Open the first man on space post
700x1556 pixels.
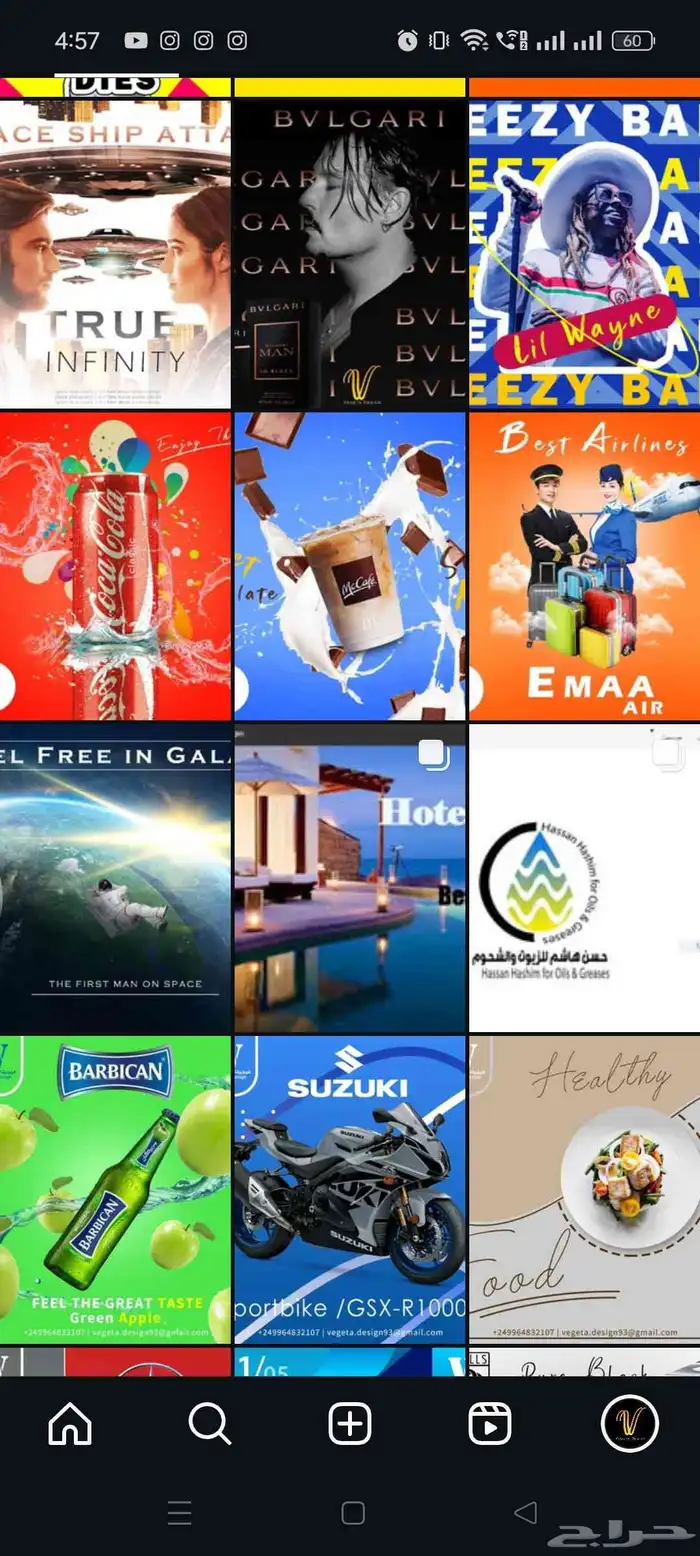[115, 878]
